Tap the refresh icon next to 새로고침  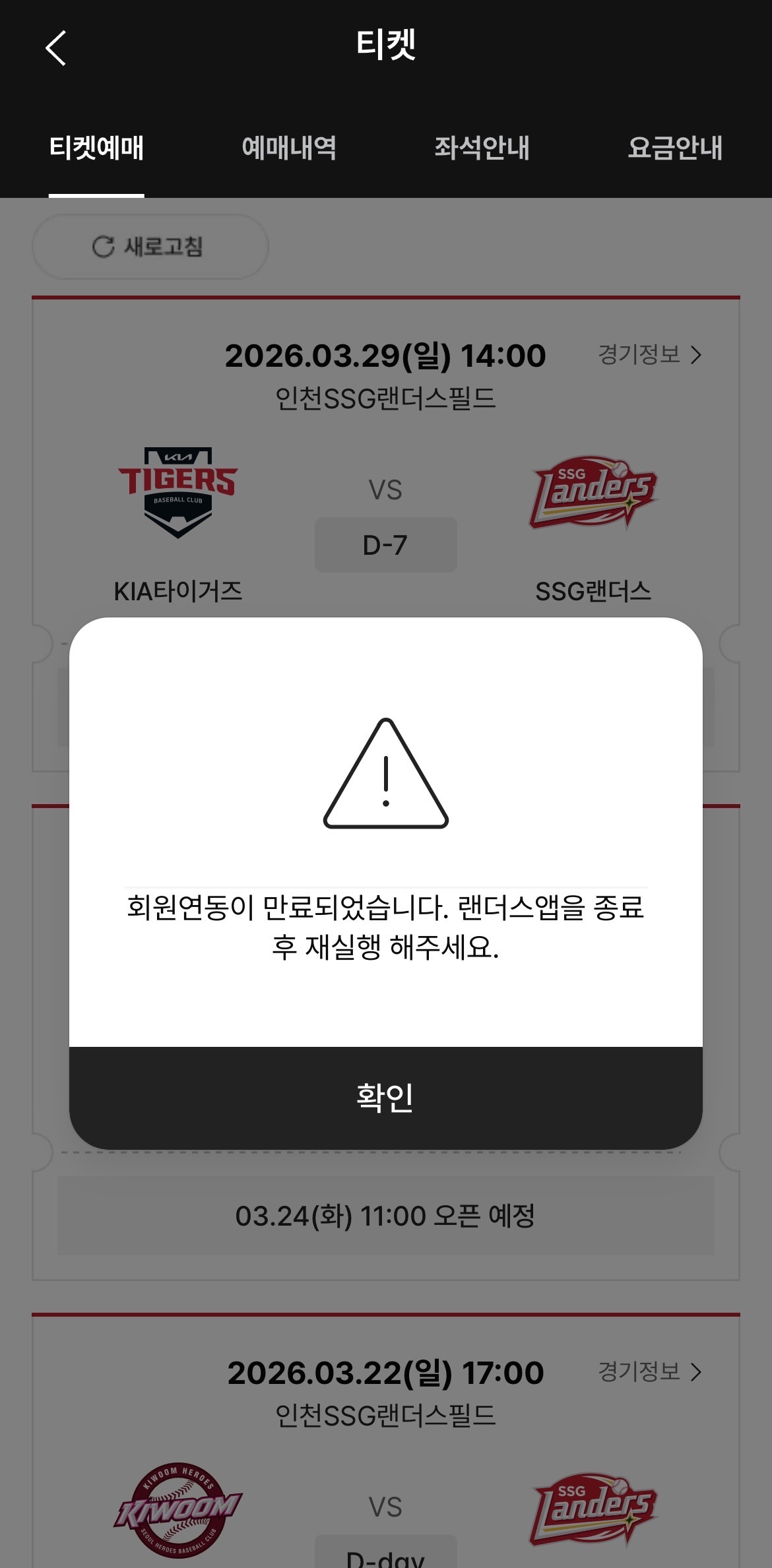[x=102, y=247]
